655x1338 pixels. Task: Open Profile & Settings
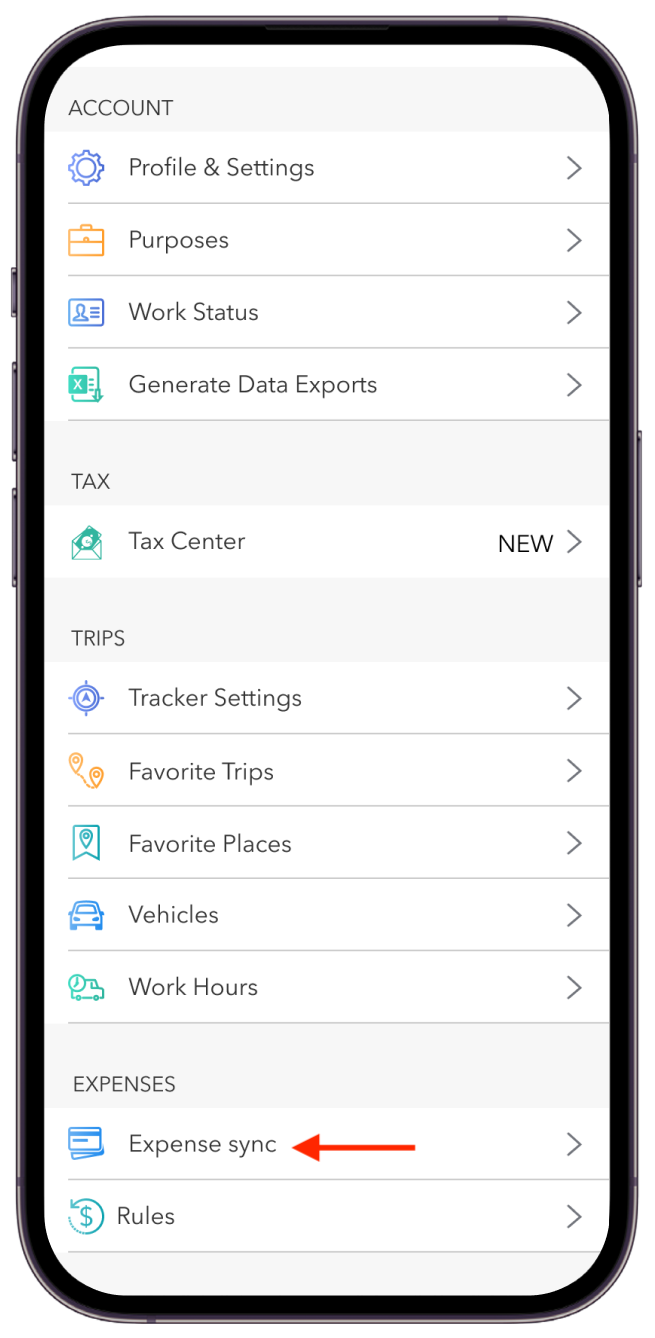(221, 168)
